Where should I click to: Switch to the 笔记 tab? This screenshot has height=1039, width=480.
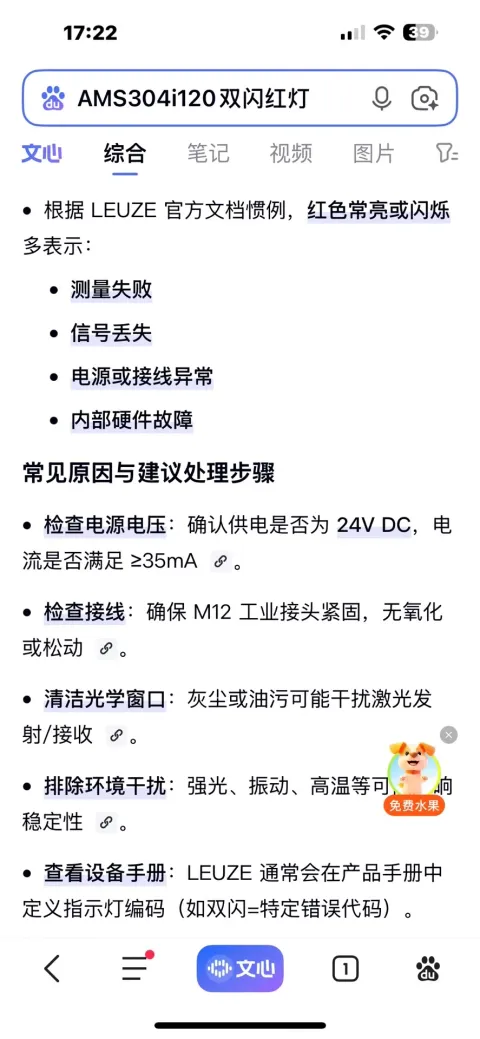pos(208,154)
